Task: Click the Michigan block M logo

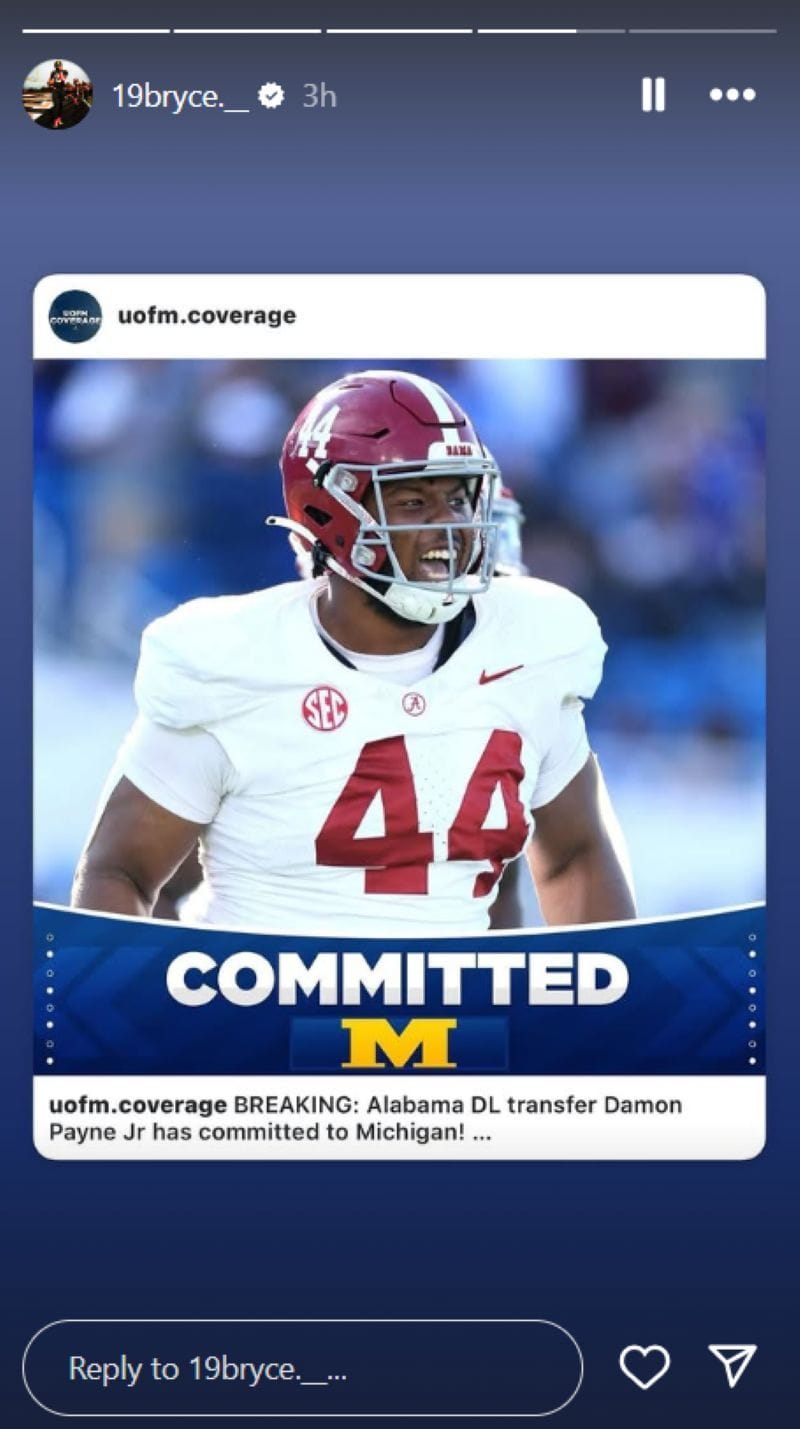Action: pos(400,1042)
